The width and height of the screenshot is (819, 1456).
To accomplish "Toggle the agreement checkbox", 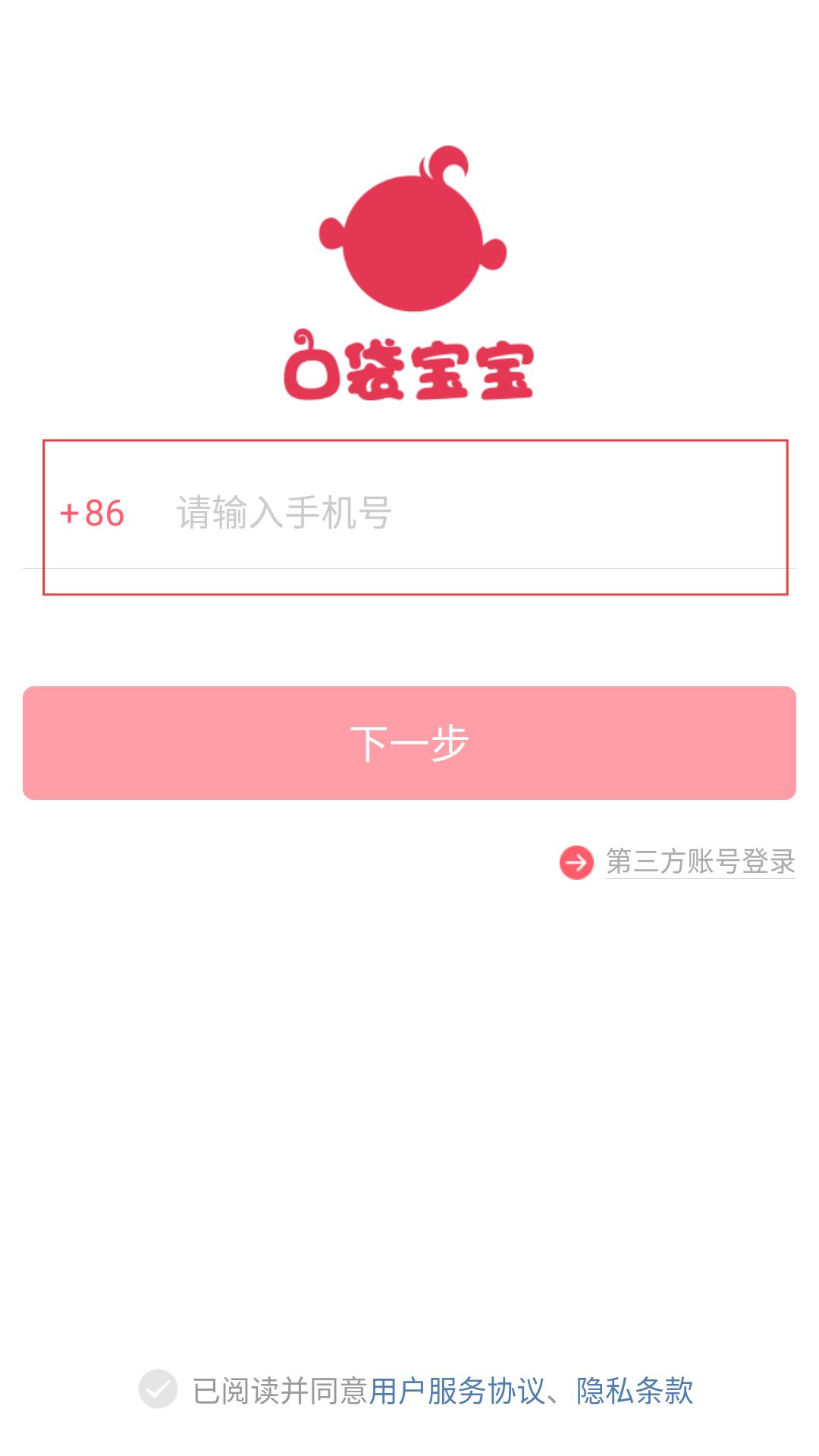I will (158, 1389).
